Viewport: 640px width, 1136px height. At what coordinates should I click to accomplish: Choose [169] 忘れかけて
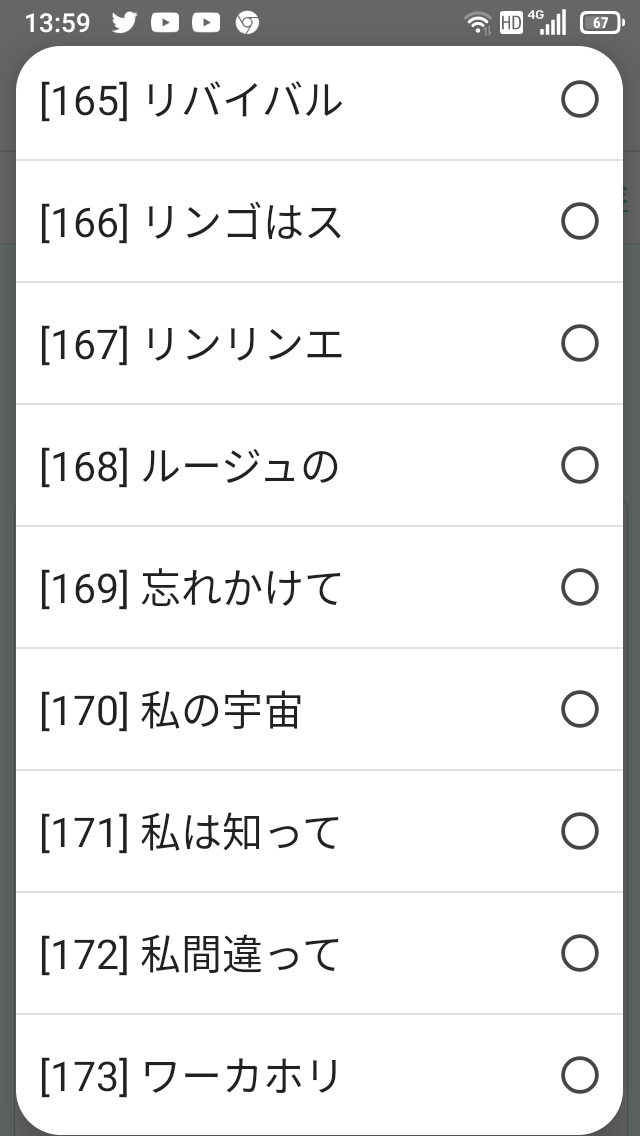click(319, 587)
